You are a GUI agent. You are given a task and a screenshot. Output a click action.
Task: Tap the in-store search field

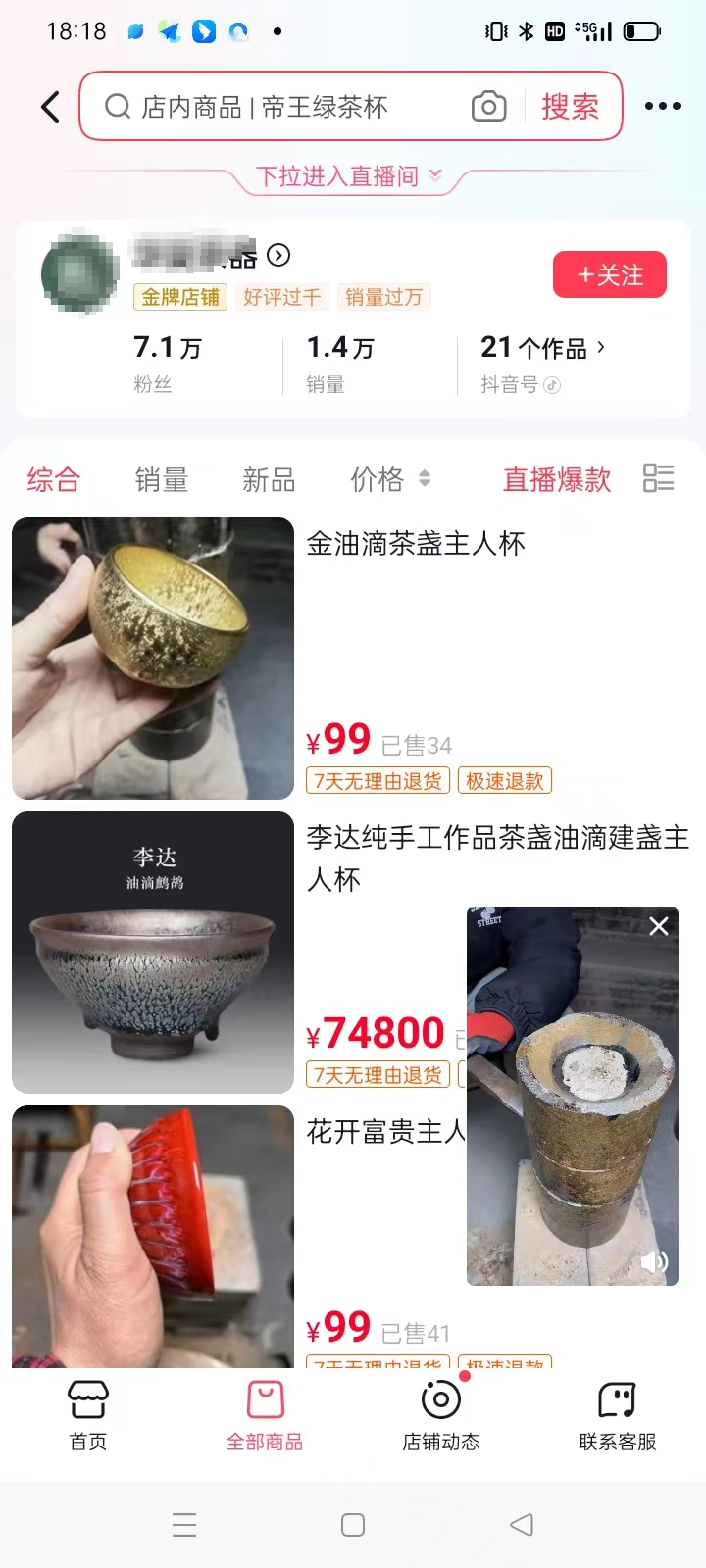284,107
